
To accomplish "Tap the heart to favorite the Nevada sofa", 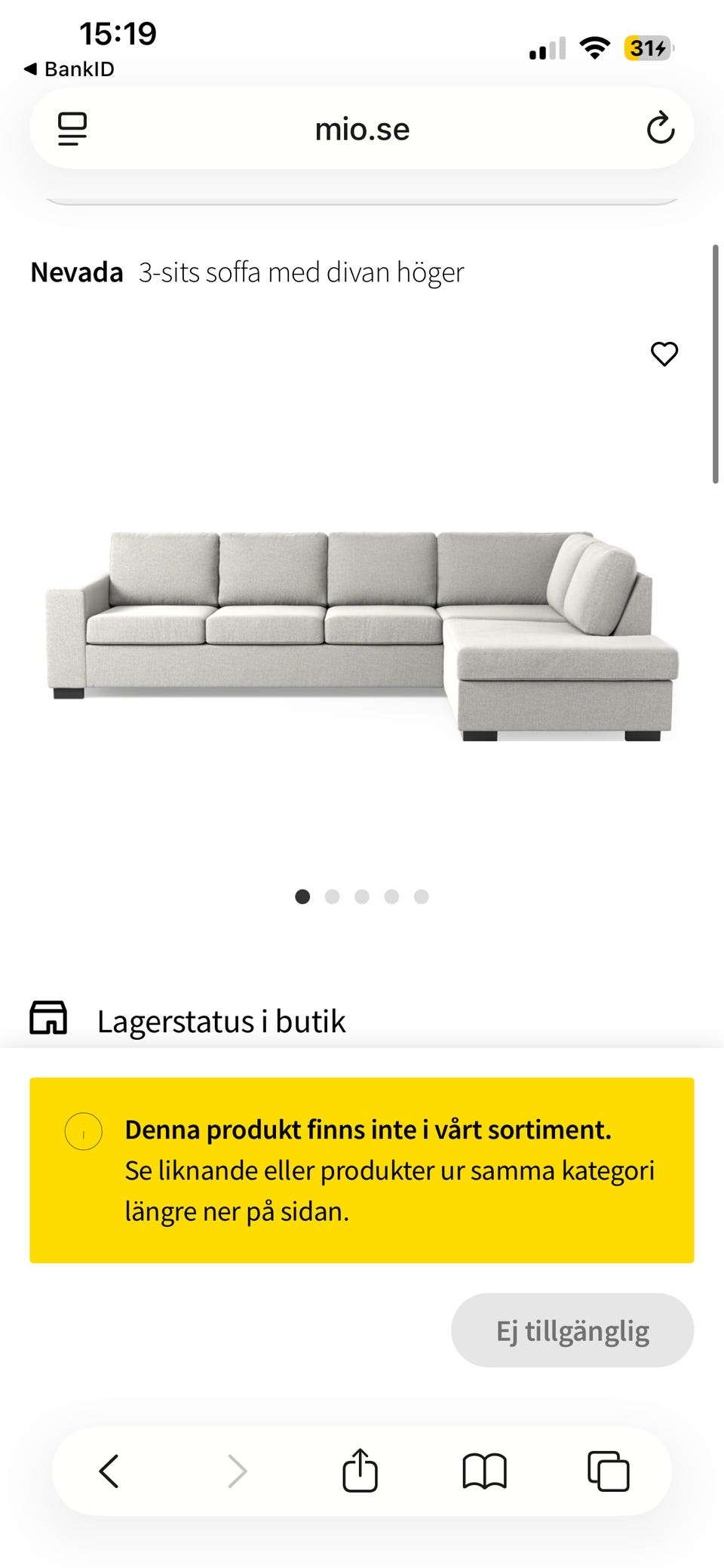I will click(x=664, y=353).
